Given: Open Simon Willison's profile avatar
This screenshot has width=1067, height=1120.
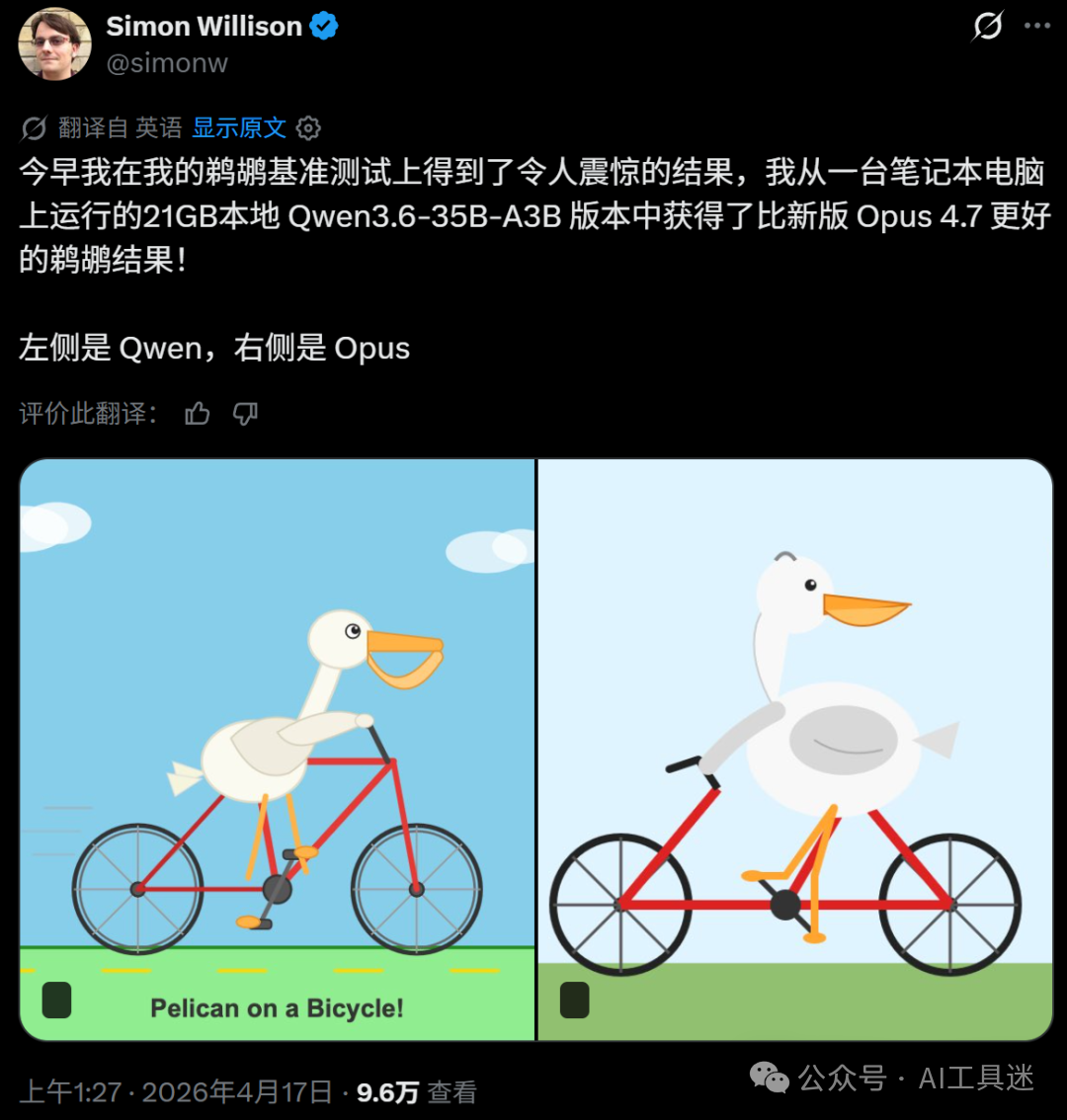Looking at the screenshot, I should click(55, 44).
